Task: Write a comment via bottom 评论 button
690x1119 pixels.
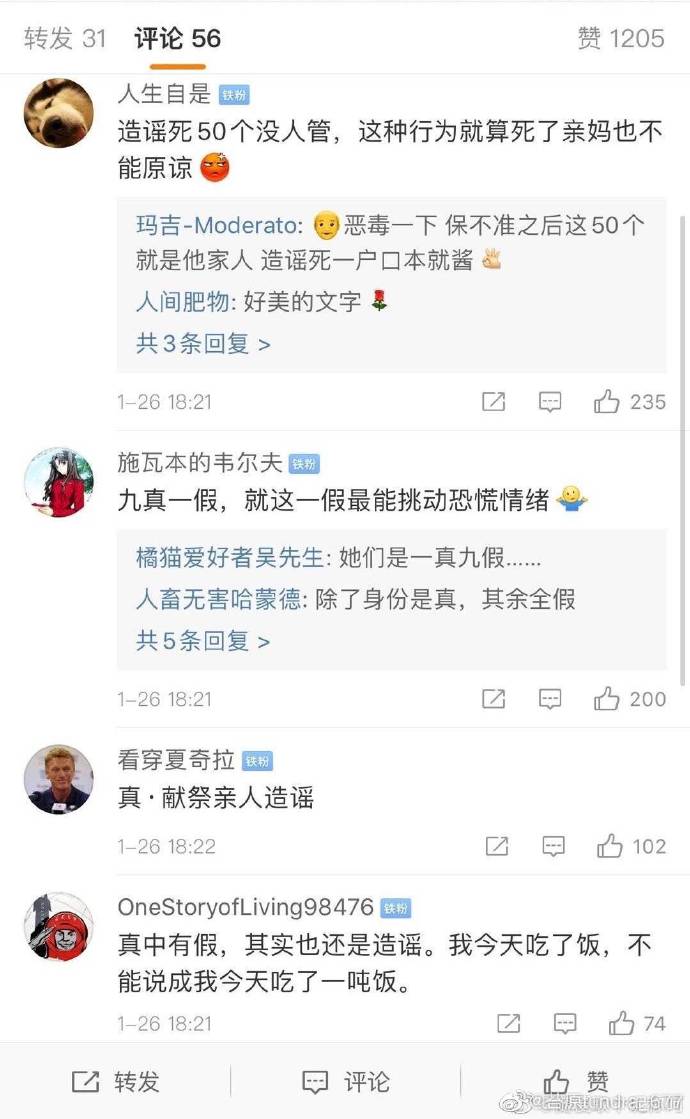Action: click(x=346, y=1081)
